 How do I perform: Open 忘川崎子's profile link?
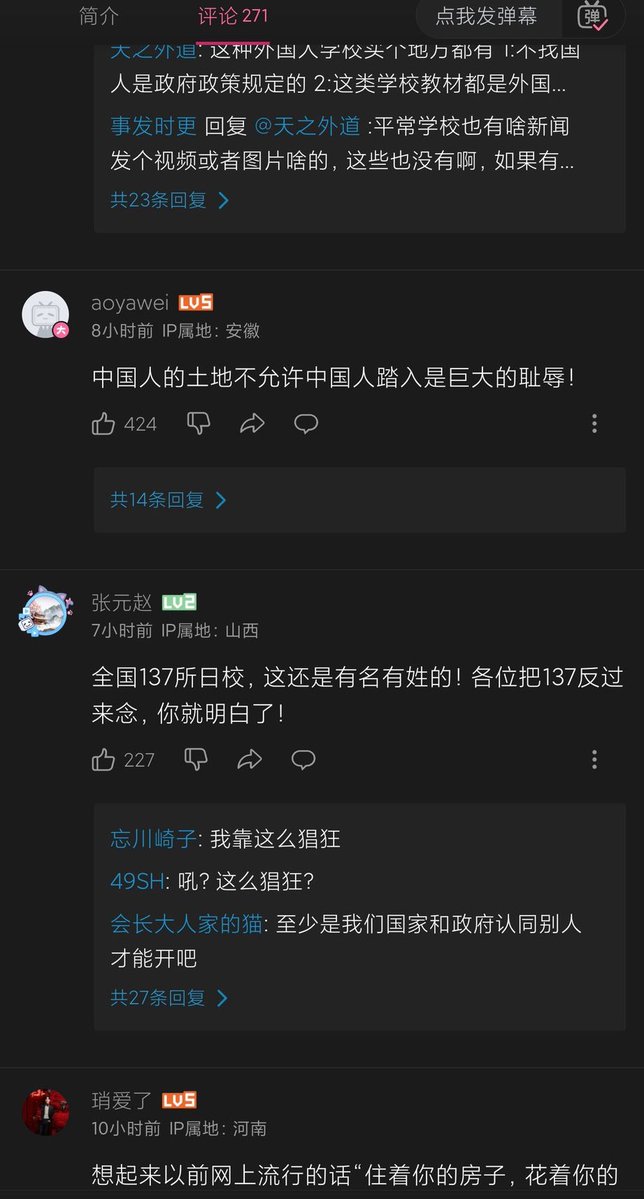pyautogui.click(x=154, y=839)
